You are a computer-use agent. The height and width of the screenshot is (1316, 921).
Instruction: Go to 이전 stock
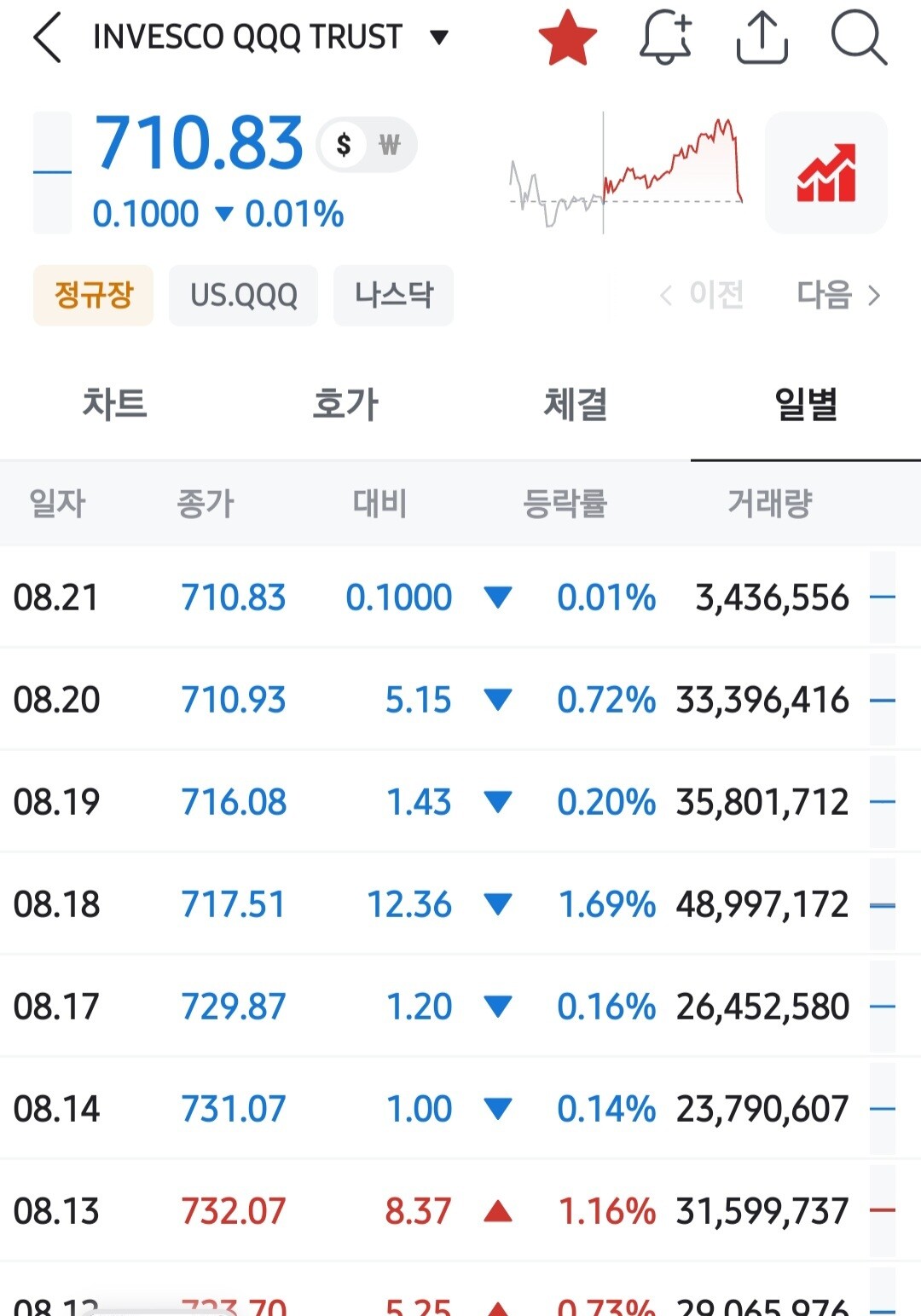702,295
